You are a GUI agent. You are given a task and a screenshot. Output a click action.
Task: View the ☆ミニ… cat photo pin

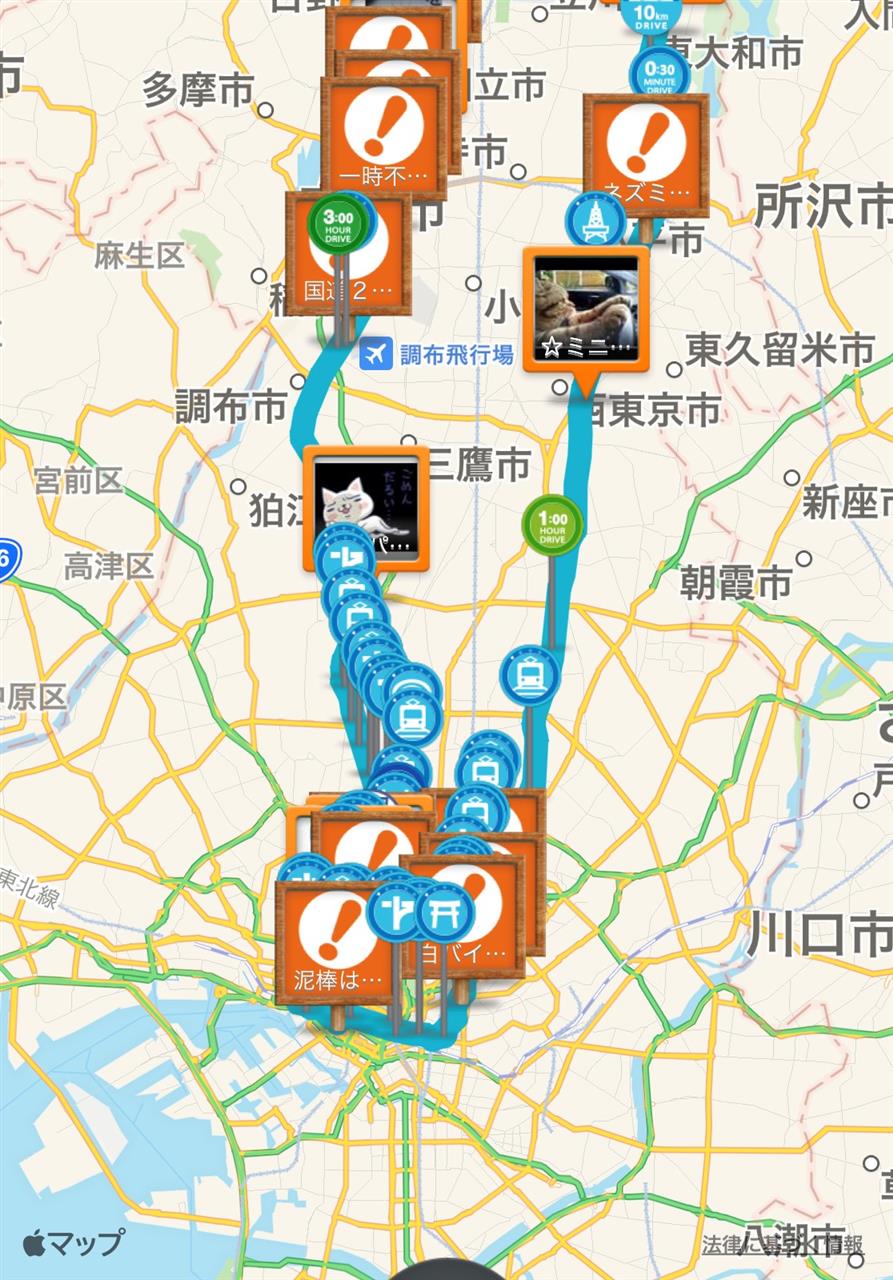click(x=585, y=308)
